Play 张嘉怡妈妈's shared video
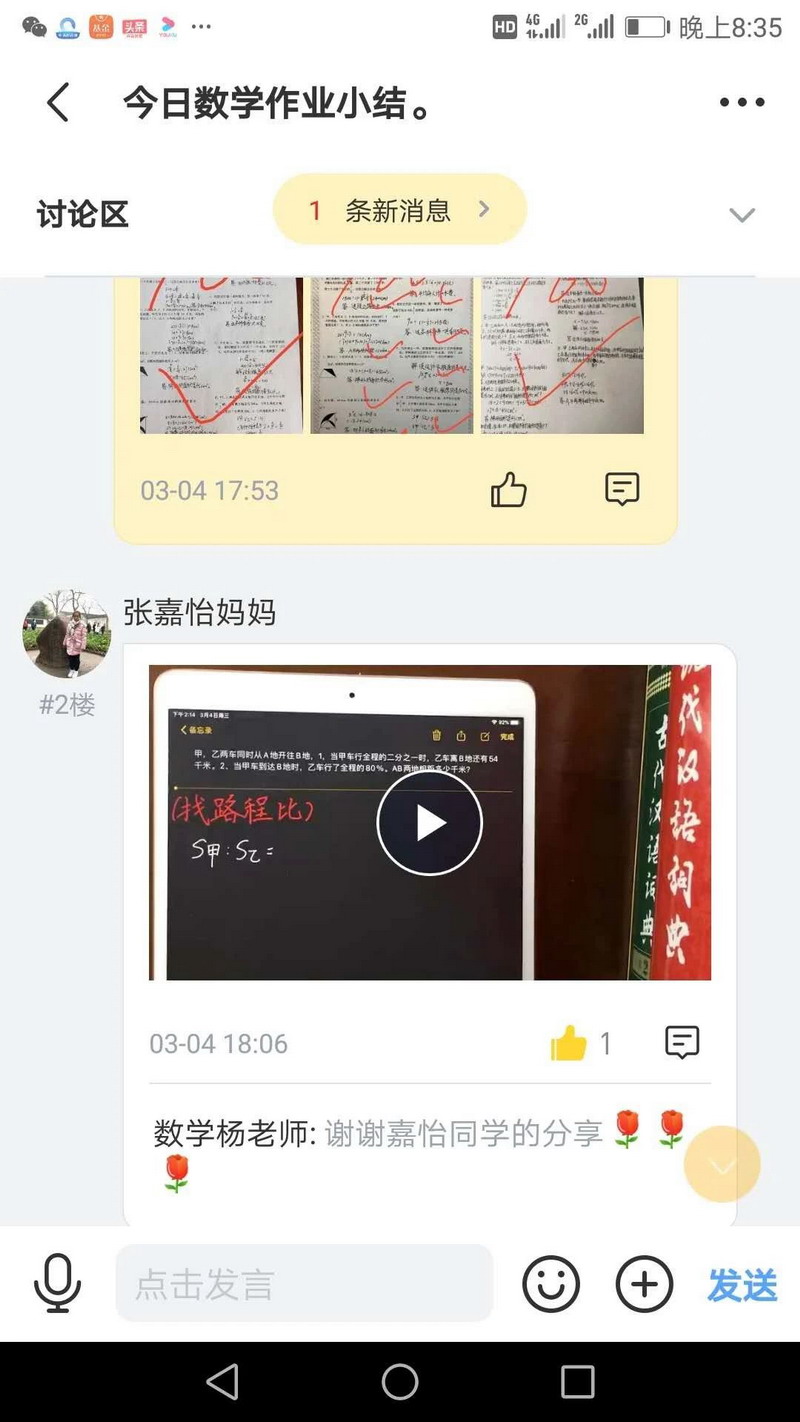Viewport: 800px width, 1422px height. click(x=430, y=823)
